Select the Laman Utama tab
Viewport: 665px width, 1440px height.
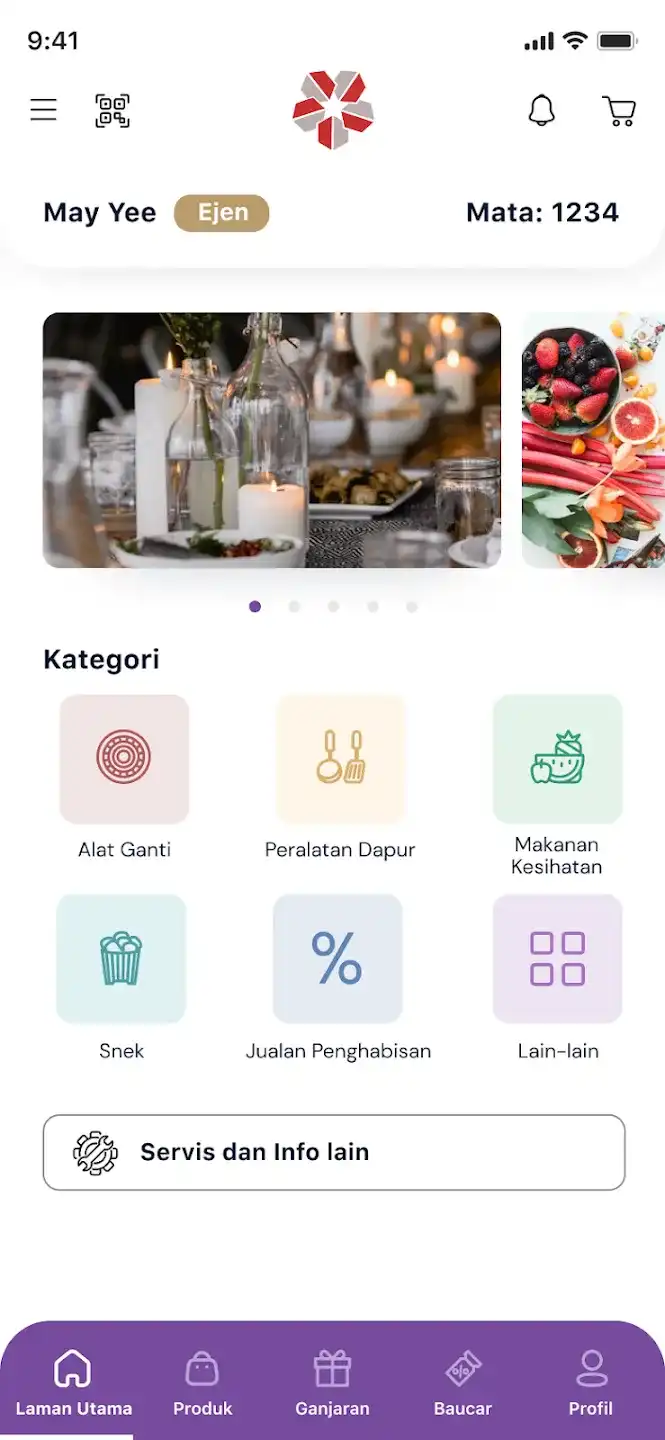pyautogui.click(x=73, y=1383)
